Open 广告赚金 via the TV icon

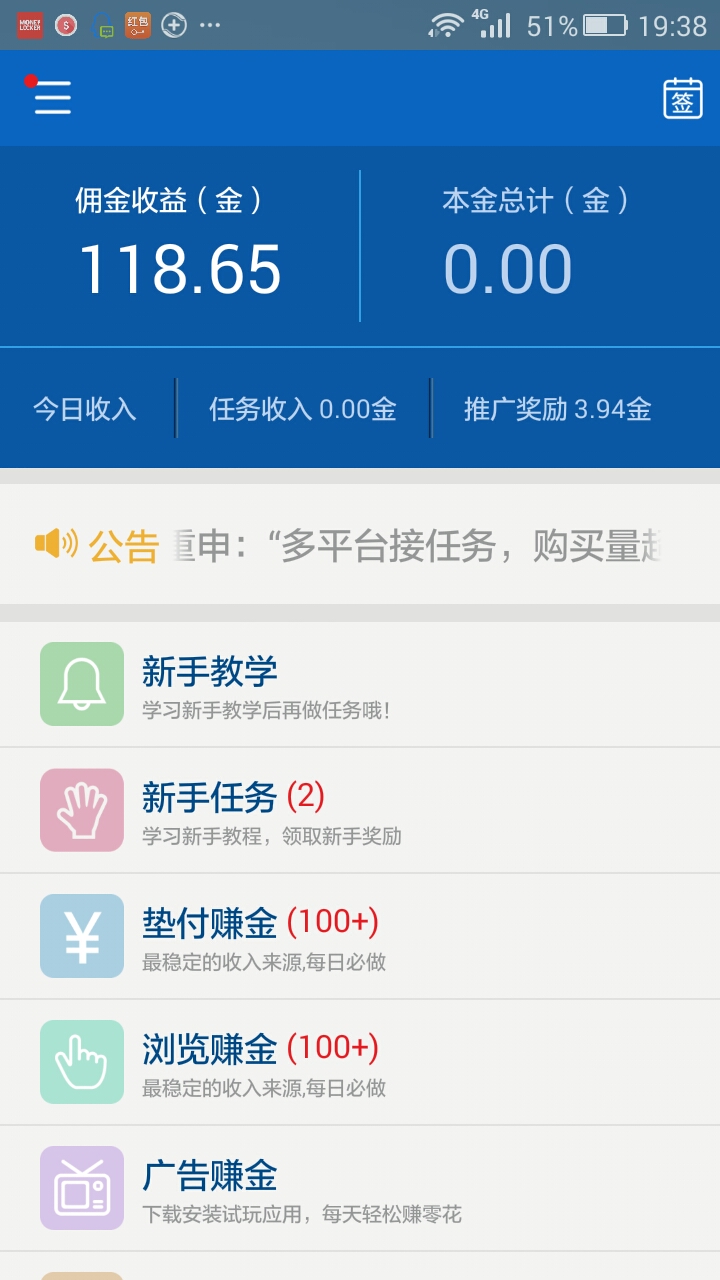click(x=81, y=1188)
